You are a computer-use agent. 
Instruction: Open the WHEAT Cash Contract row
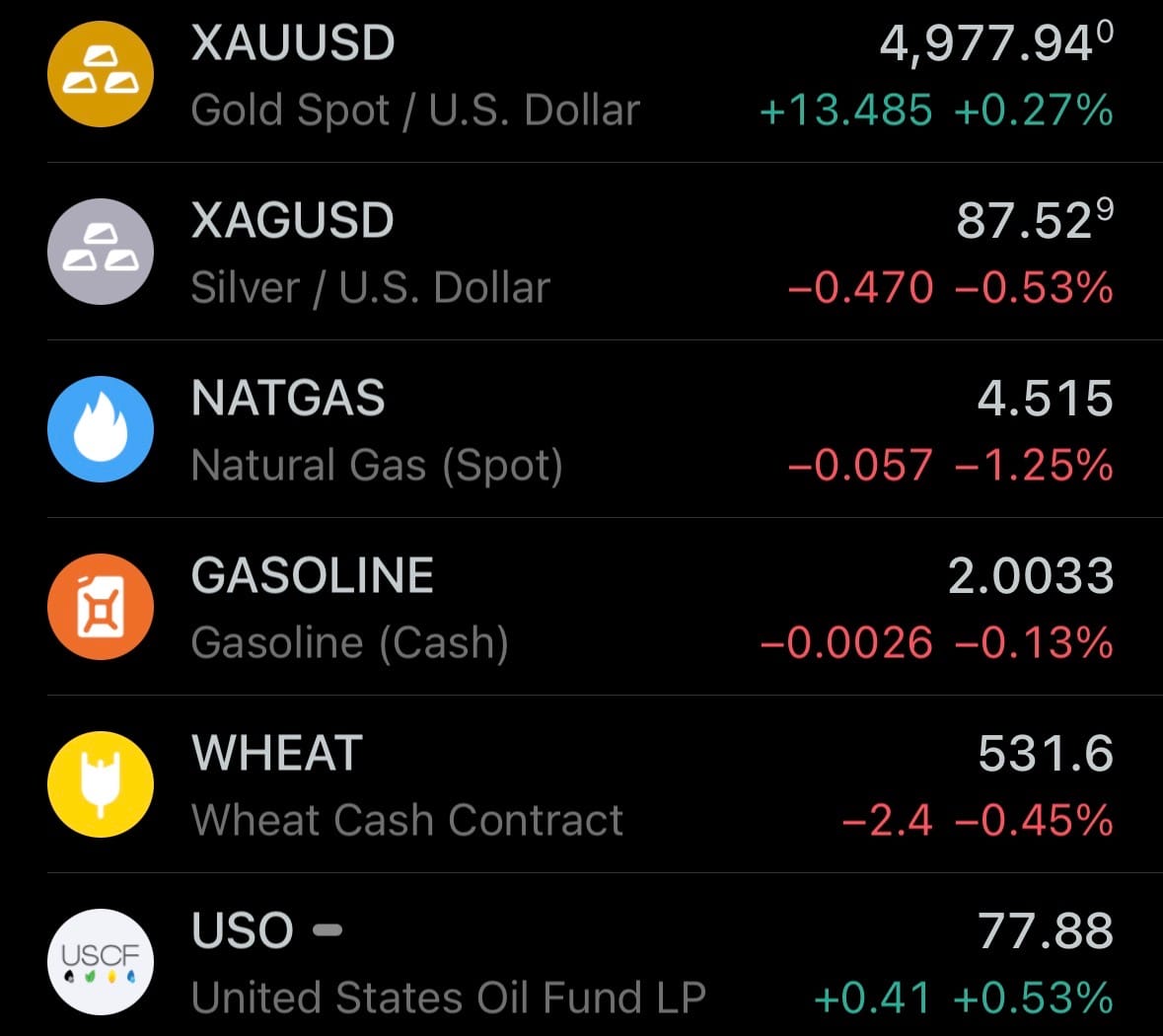click(x=581, y=785)
